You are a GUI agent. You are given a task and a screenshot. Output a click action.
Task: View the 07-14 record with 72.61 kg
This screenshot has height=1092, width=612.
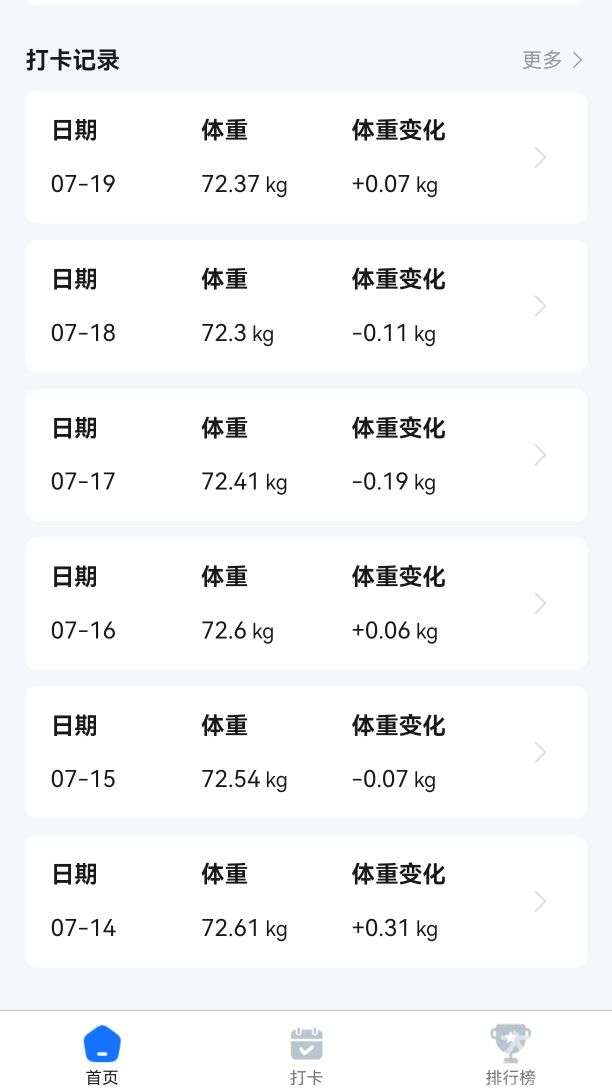pos(306,901)
